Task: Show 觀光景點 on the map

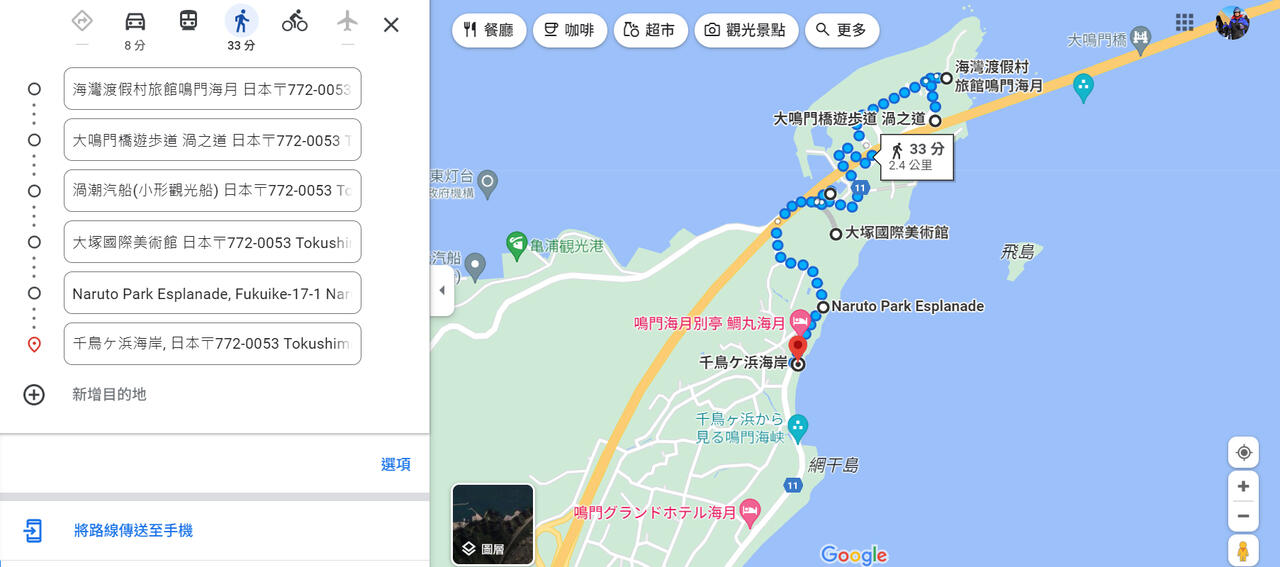Action: (746, 30)
